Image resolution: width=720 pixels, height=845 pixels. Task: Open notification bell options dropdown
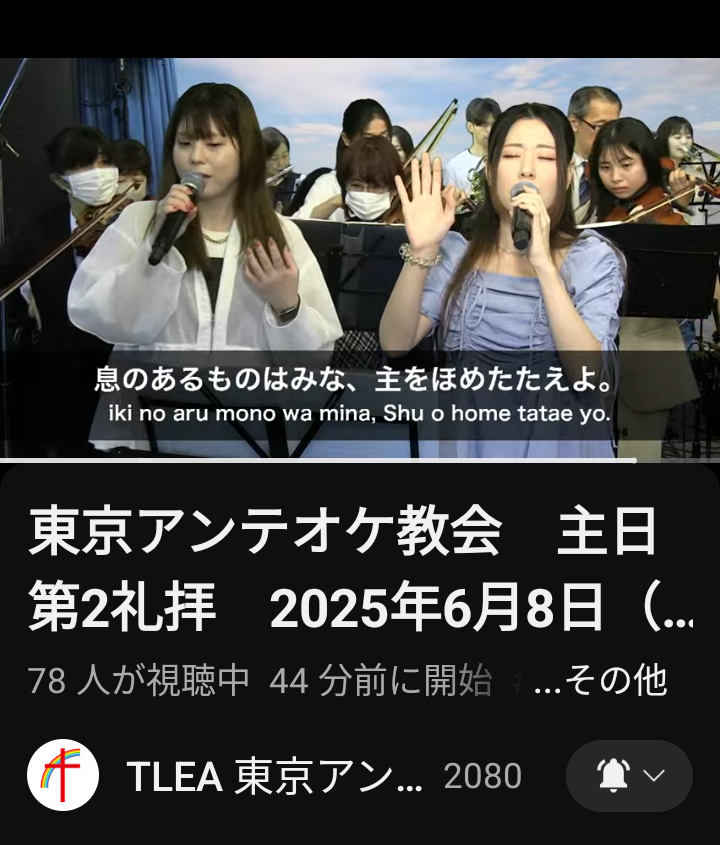click(630, 776)
